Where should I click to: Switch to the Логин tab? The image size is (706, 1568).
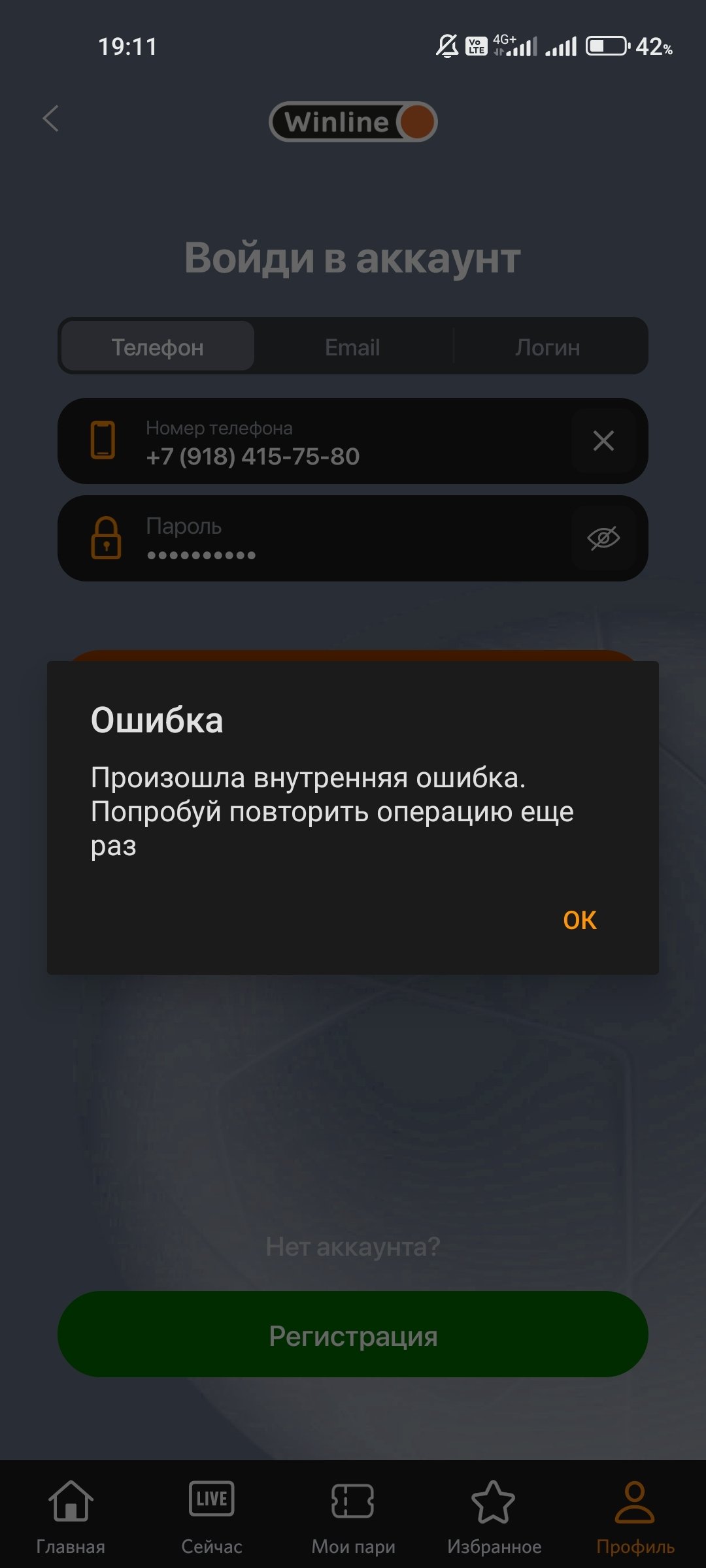click(x=548, y=347)
